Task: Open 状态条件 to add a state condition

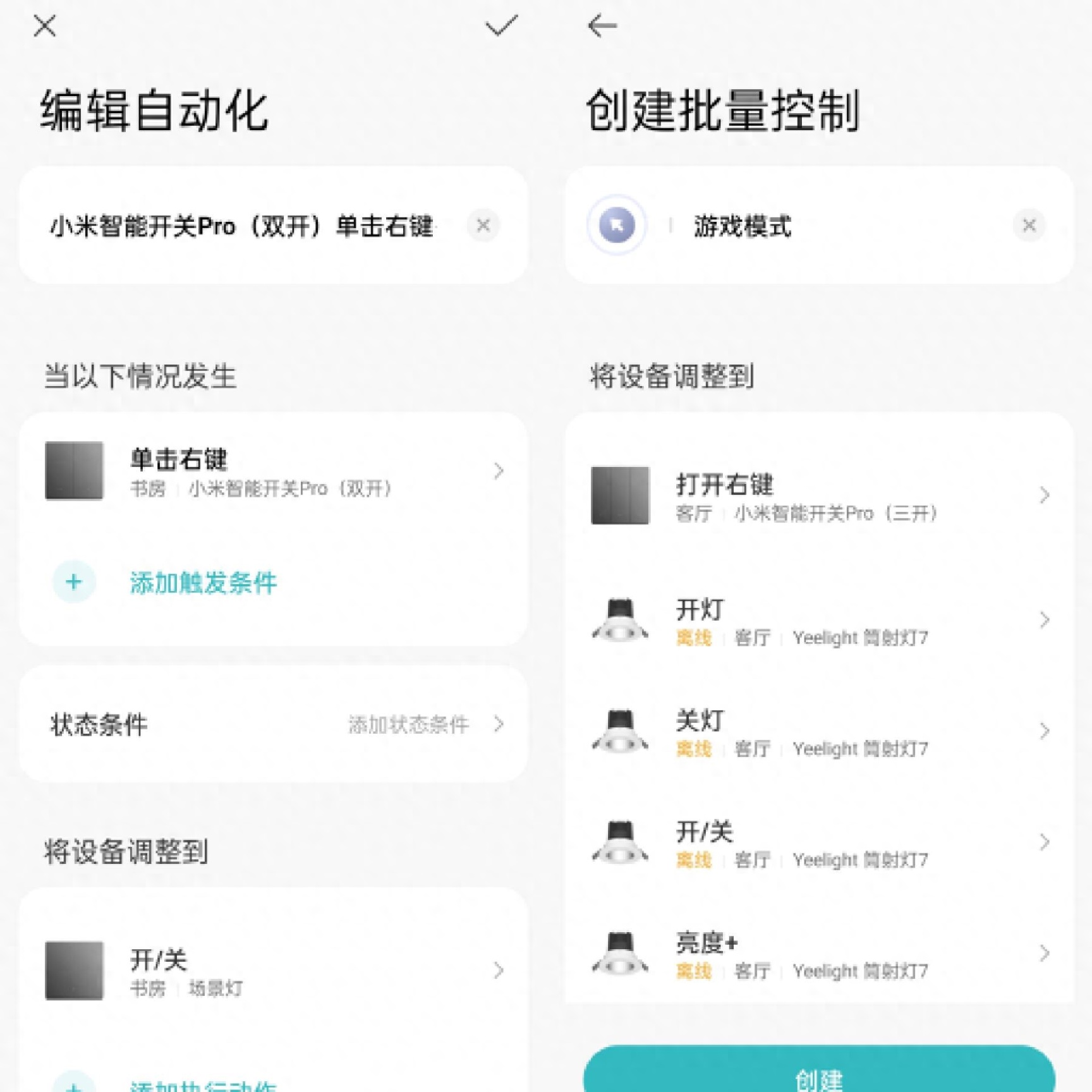Action: 273,724
